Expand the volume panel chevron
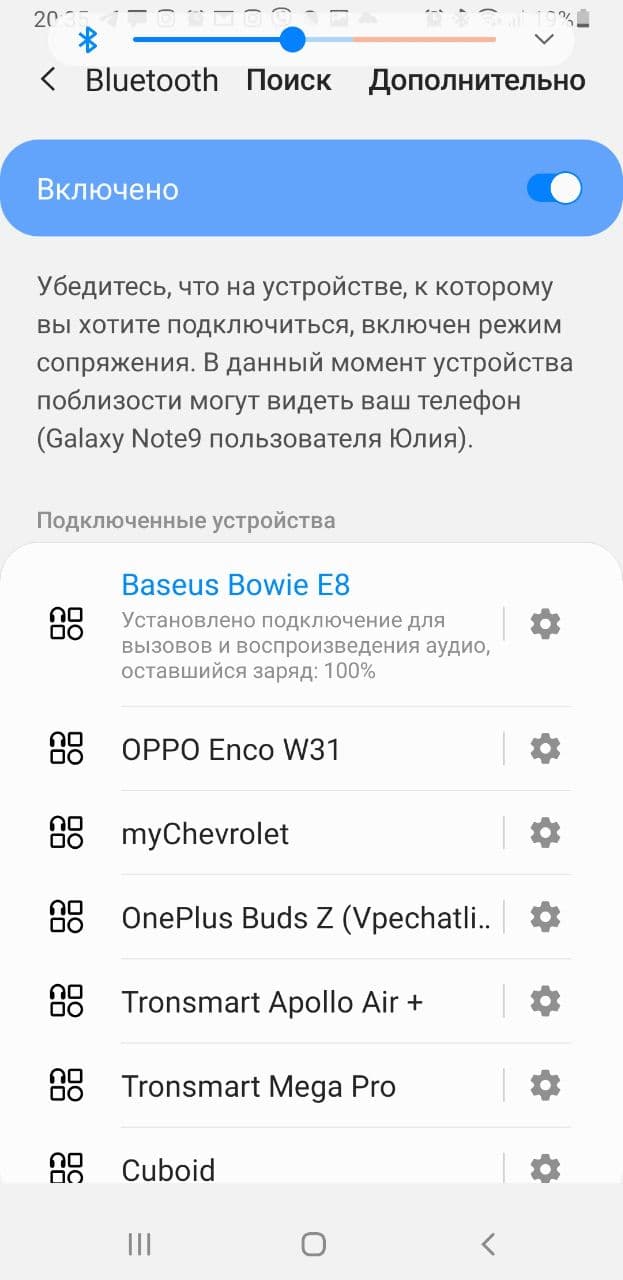This screenshot has width=623, height=1280. tap(544, 40)
